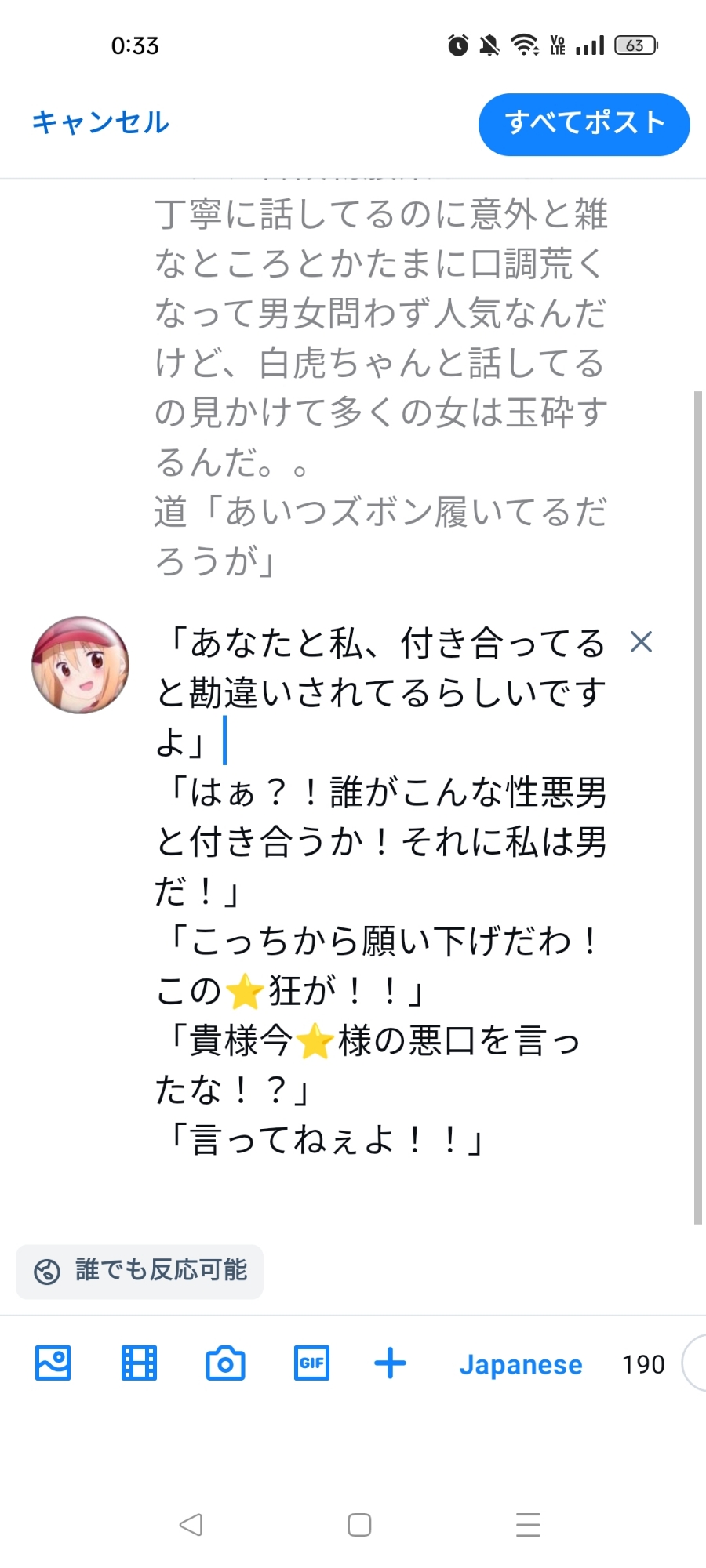This screenshot has width=706, height=1568.
Task: Add a video with the film icon
Action: pyautogui.click(x=140, y=1363)
